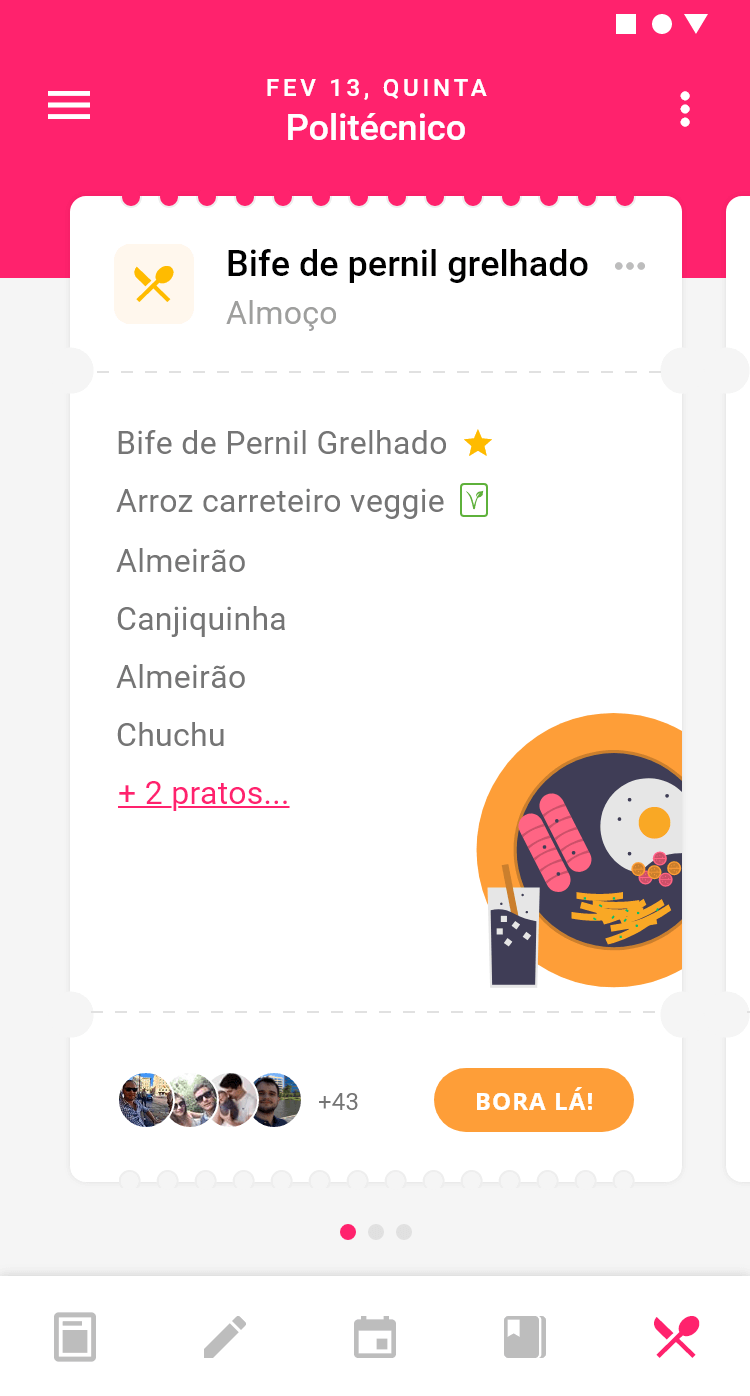Go to the second page indicator dot
The height and width of the screenshot is (1396, 750).
pyautogui.click(x=376, y=1232)
